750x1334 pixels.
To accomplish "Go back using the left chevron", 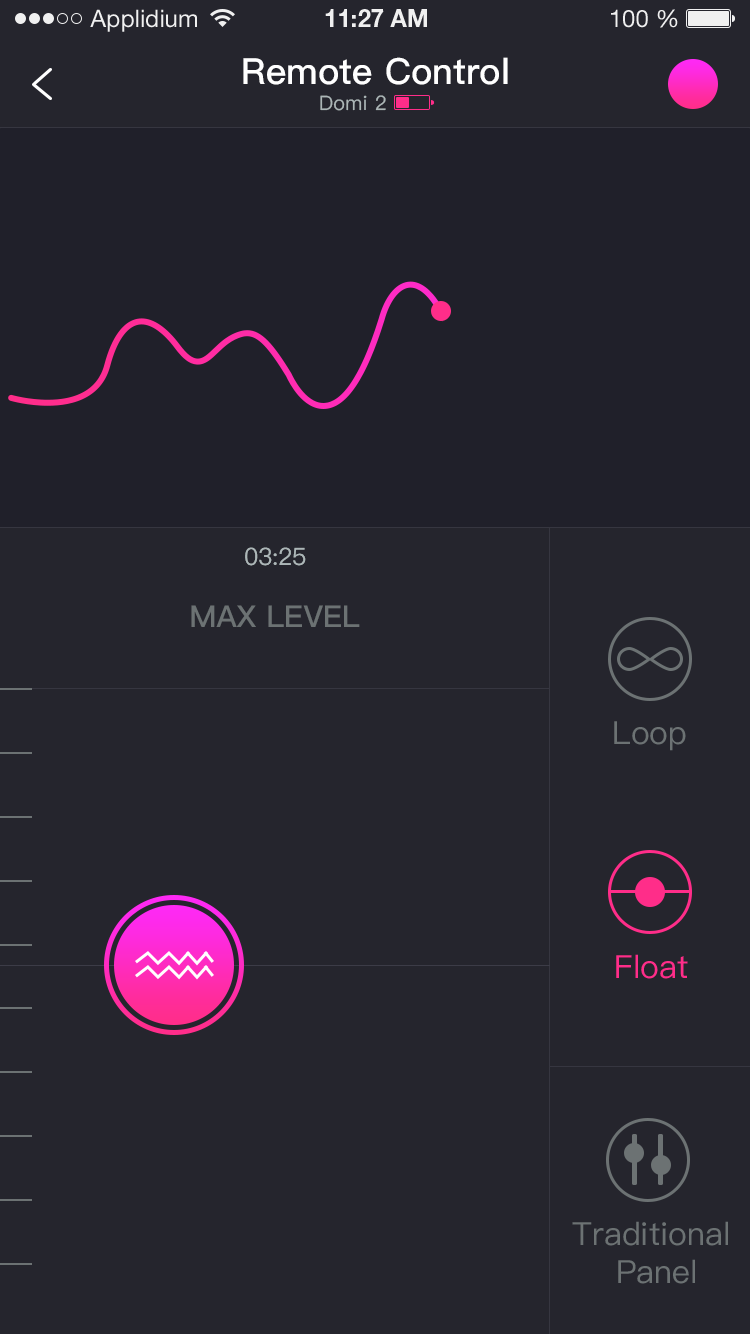I will click(42, 84).
